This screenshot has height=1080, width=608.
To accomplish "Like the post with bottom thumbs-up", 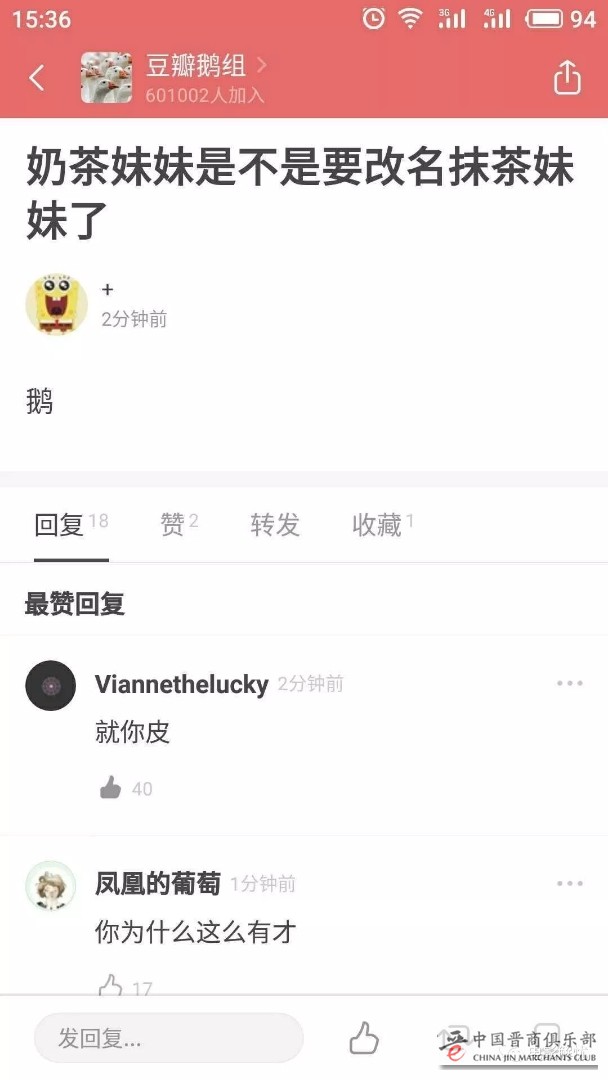I will [364, 1038].
